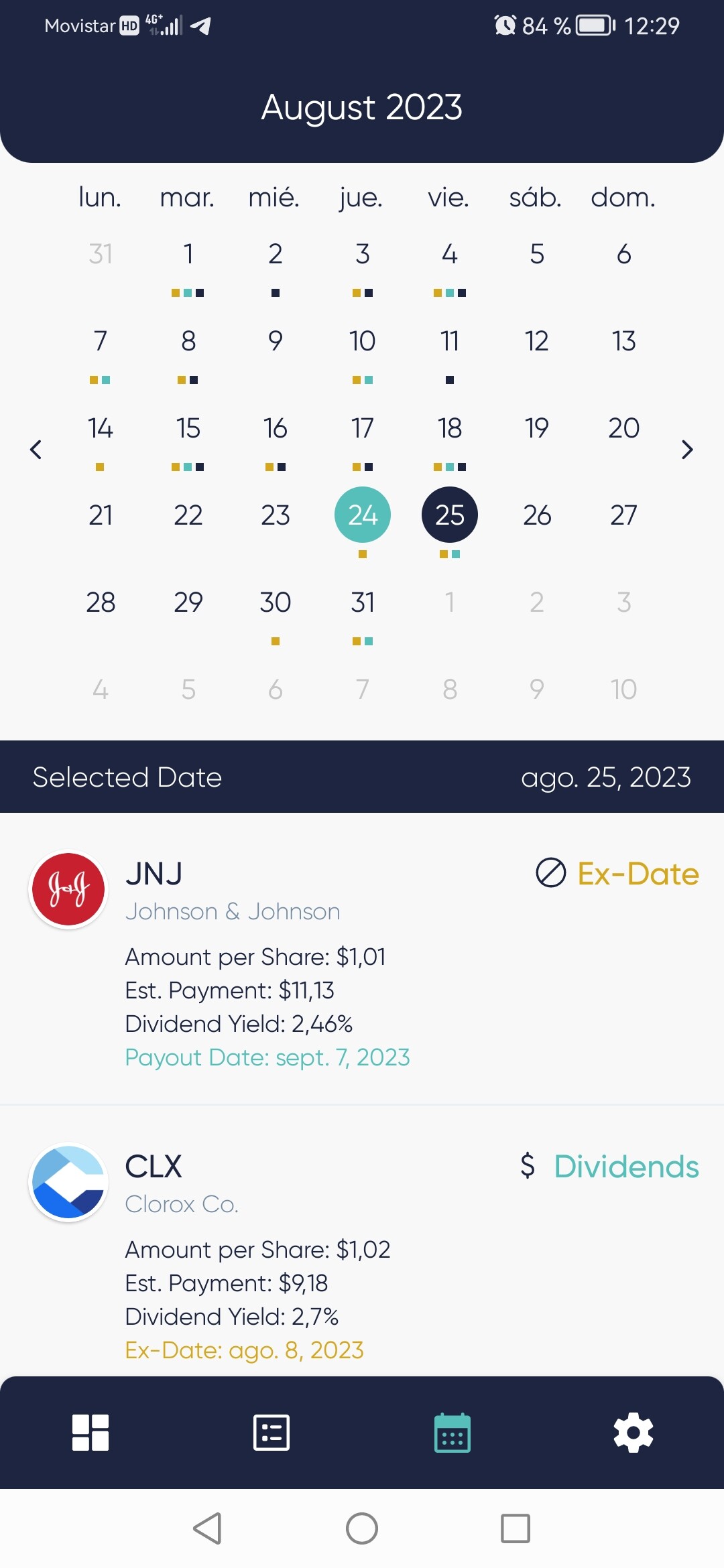Tap the system home button

point(362,1528)
